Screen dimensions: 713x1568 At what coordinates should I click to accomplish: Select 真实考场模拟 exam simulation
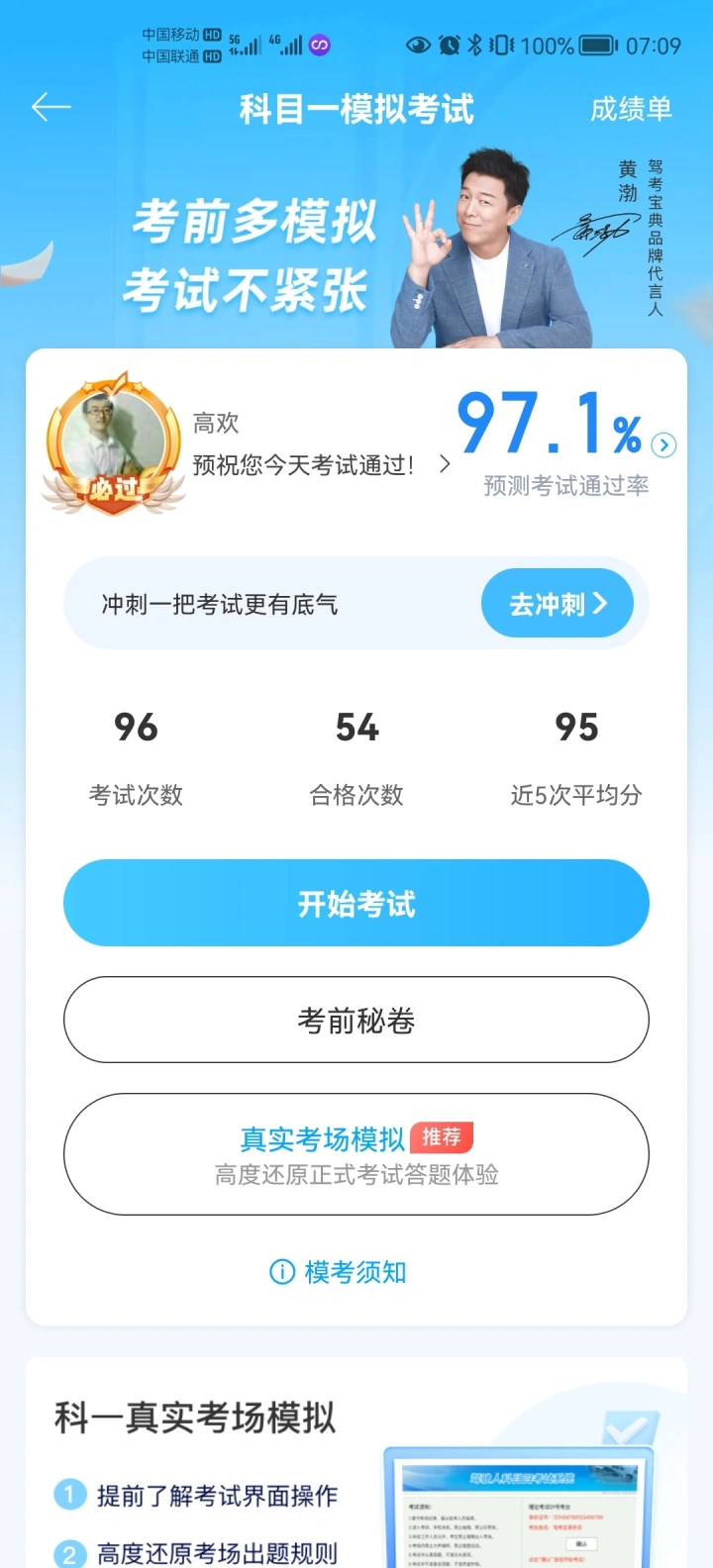356,1154
